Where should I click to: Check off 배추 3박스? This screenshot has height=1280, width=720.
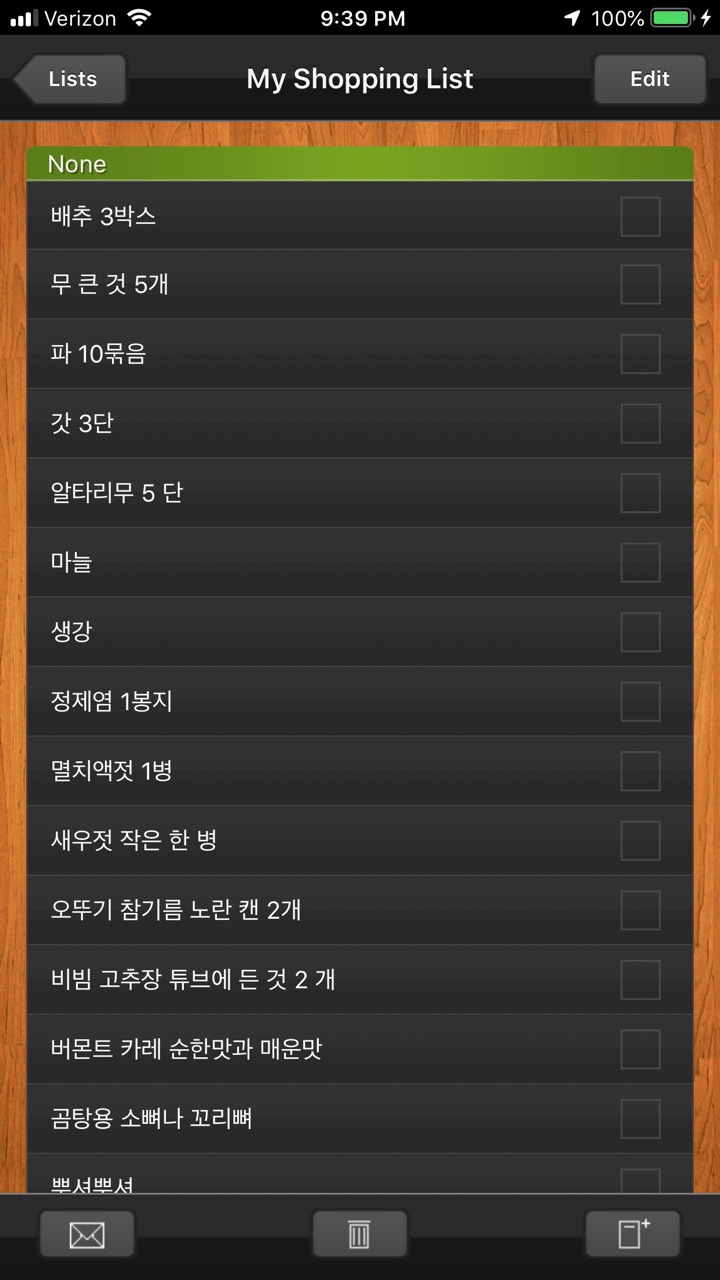(640, 216)
